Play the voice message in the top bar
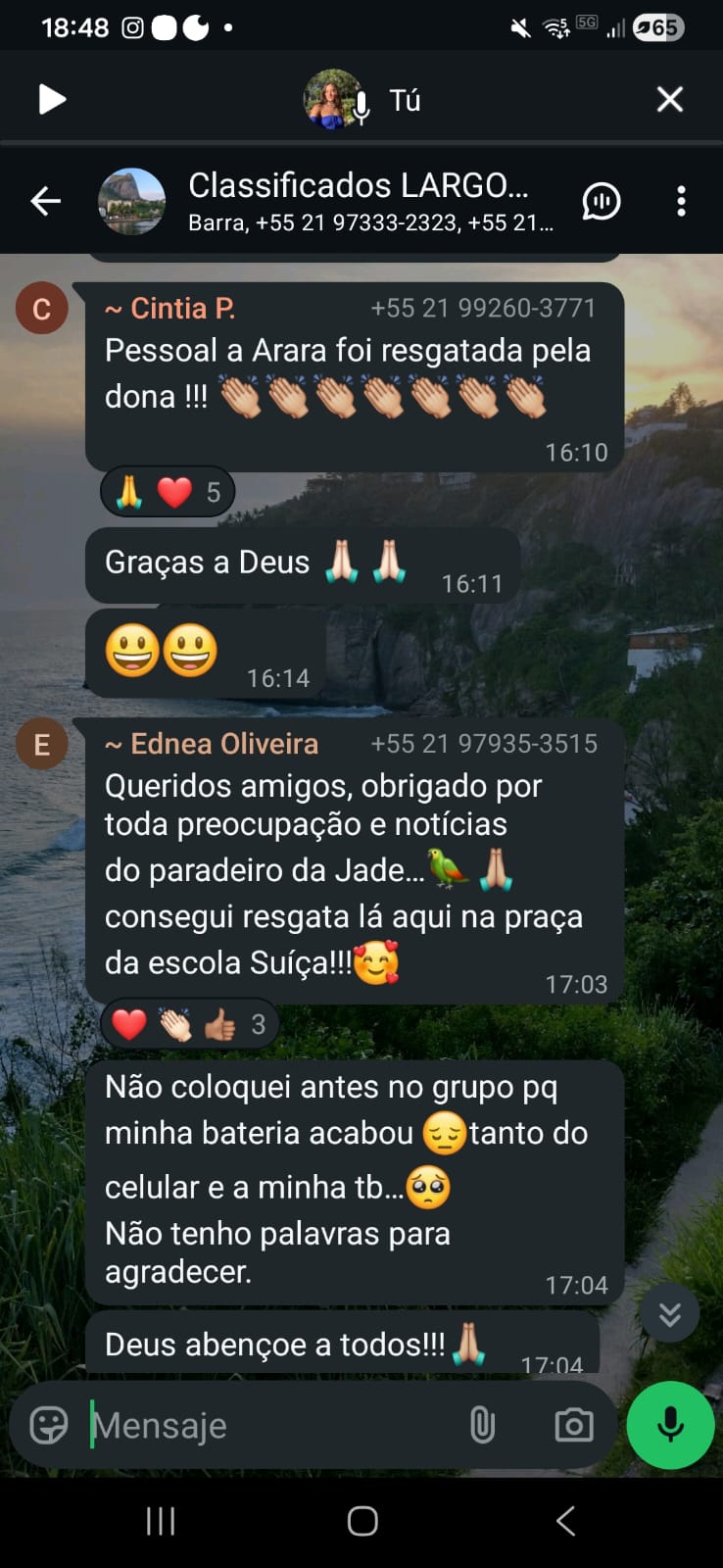The width and height of the screenshot is (723, 1568). click(52, 99)
